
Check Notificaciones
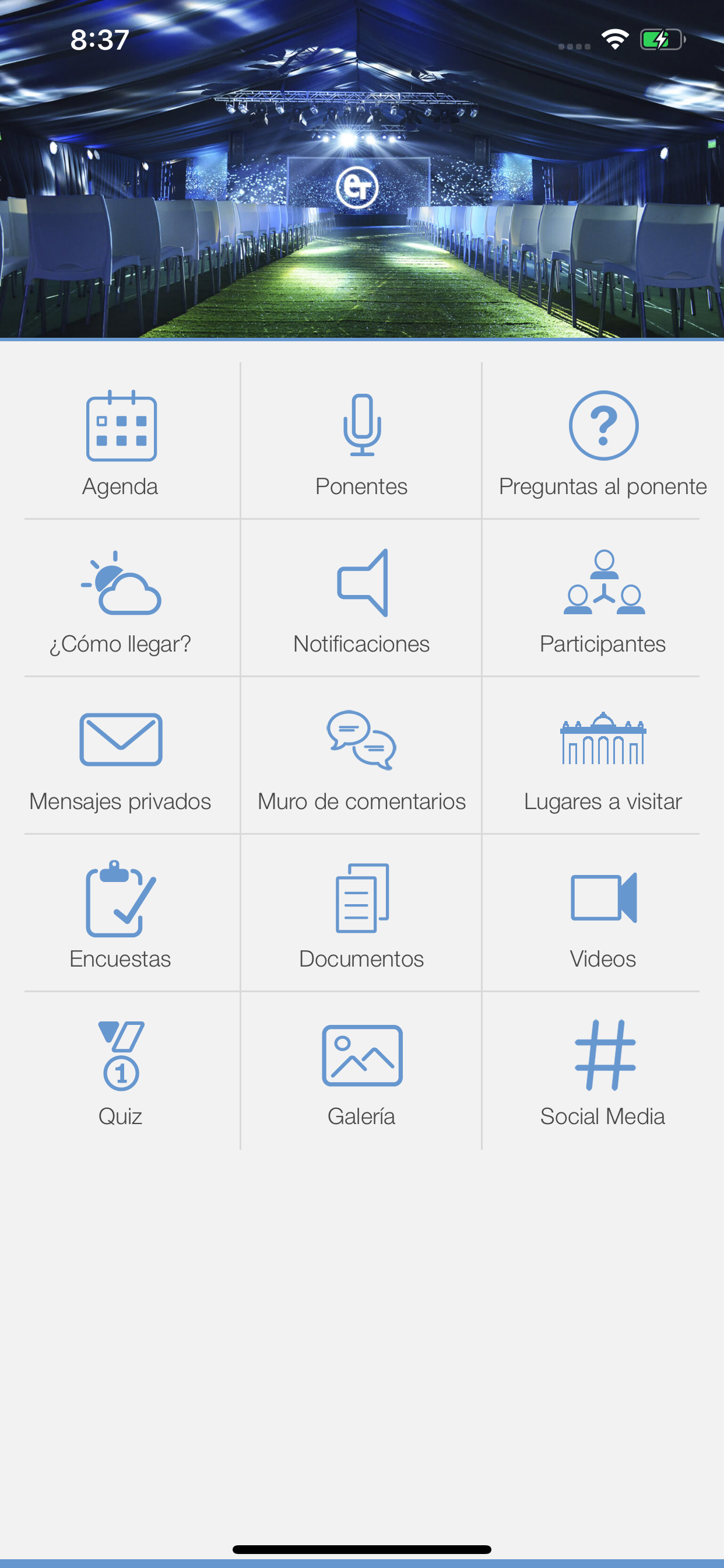(361, 599)
